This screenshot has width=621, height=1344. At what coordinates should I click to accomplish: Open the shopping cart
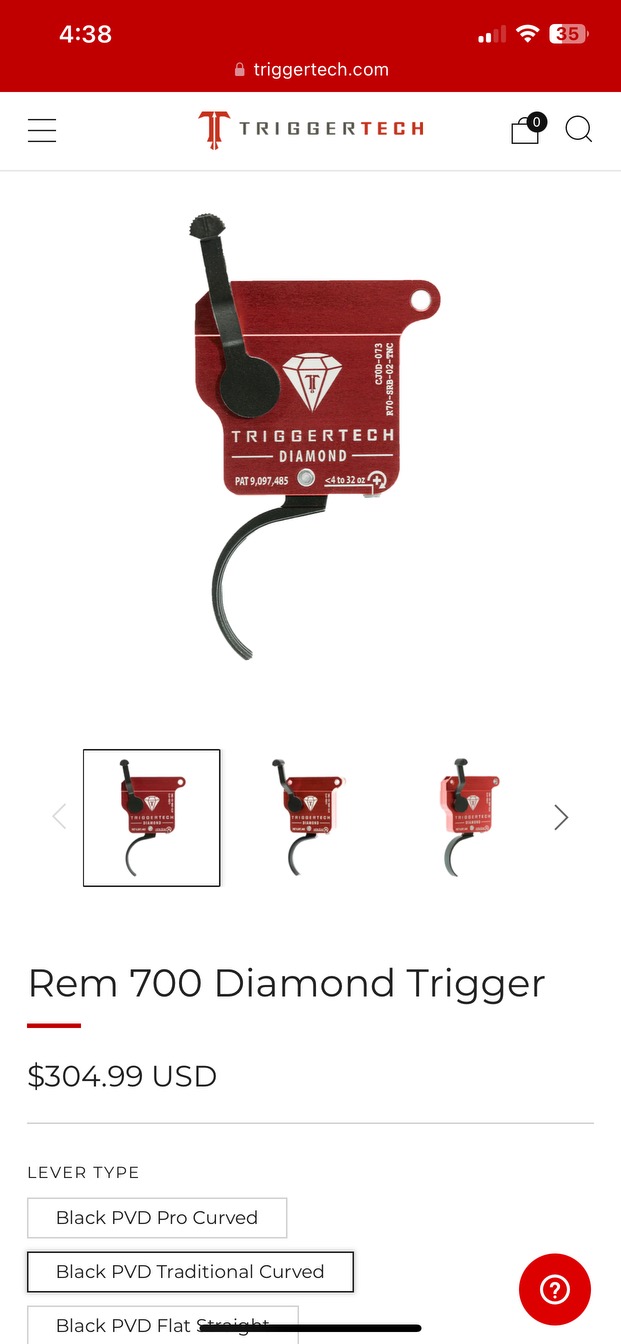[527, 130]
